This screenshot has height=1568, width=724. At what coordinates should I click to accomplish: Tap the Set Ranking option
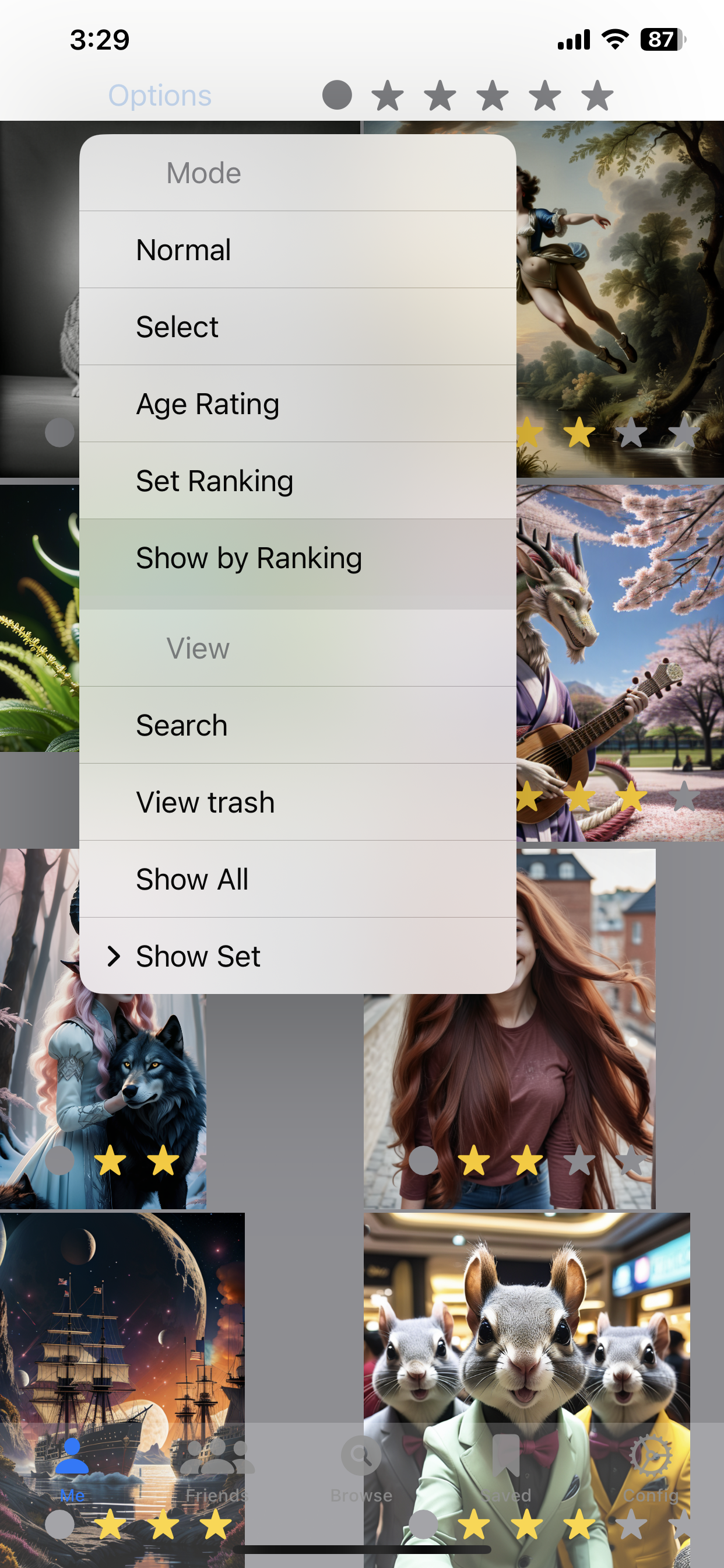[297, 481]
